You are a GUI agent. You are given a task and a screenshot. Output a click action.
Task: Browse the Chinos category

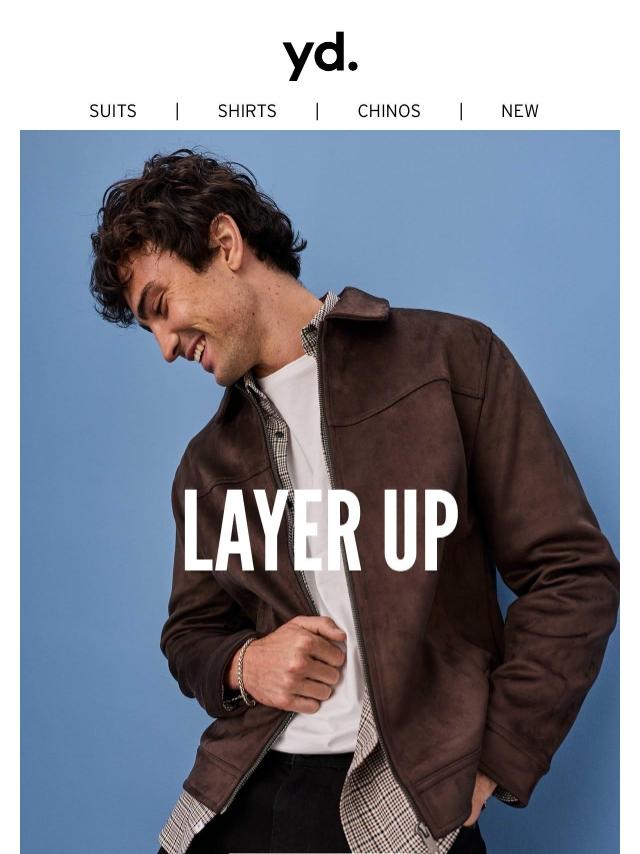click(389, 111)
